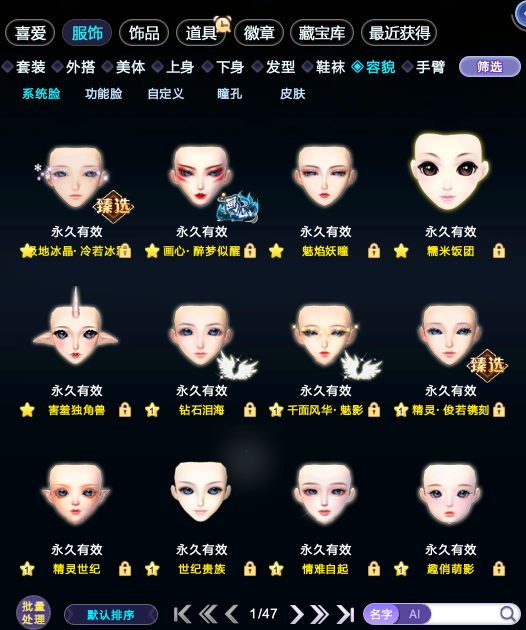Tap the 批量处理 batch button
The height and width of the screenshot is (630, 526).
click(33, 613)
